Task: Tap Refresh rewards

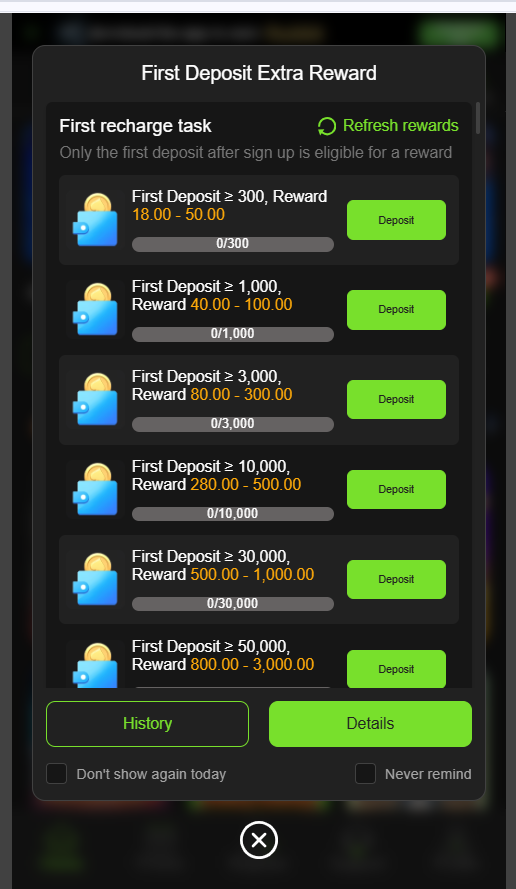Action: [x=388, y=126]
